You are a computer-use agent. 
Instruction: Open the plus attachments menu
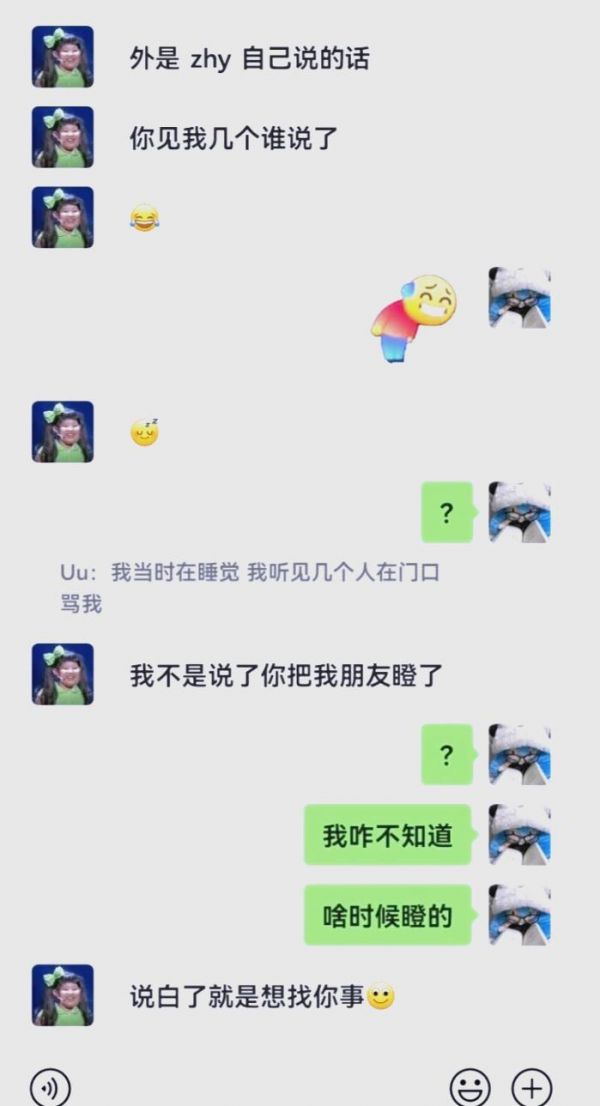pyautogui.click(x=532, y=1086)
